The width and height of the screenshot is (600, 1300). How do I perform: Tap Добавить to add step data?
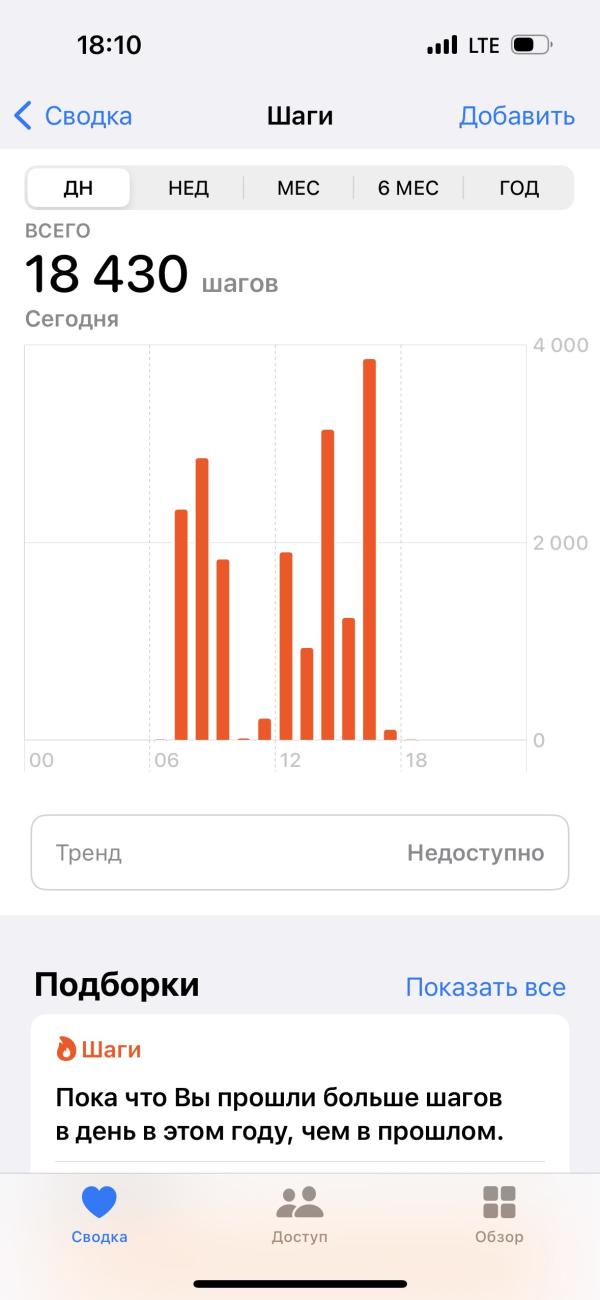point(516,116)
